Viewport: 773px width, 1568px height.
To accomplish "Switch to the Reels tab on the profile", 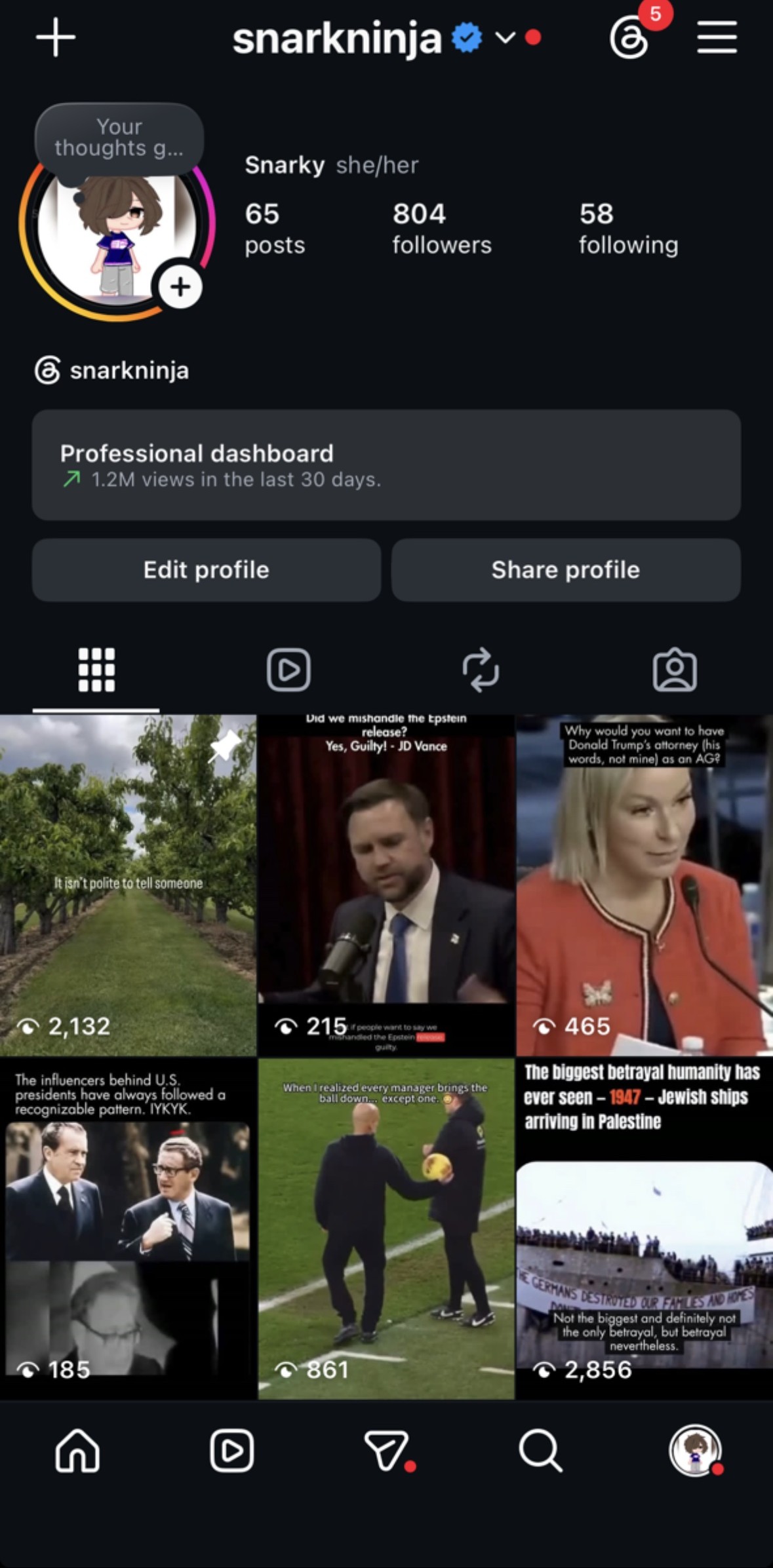I will pos(288,670).
